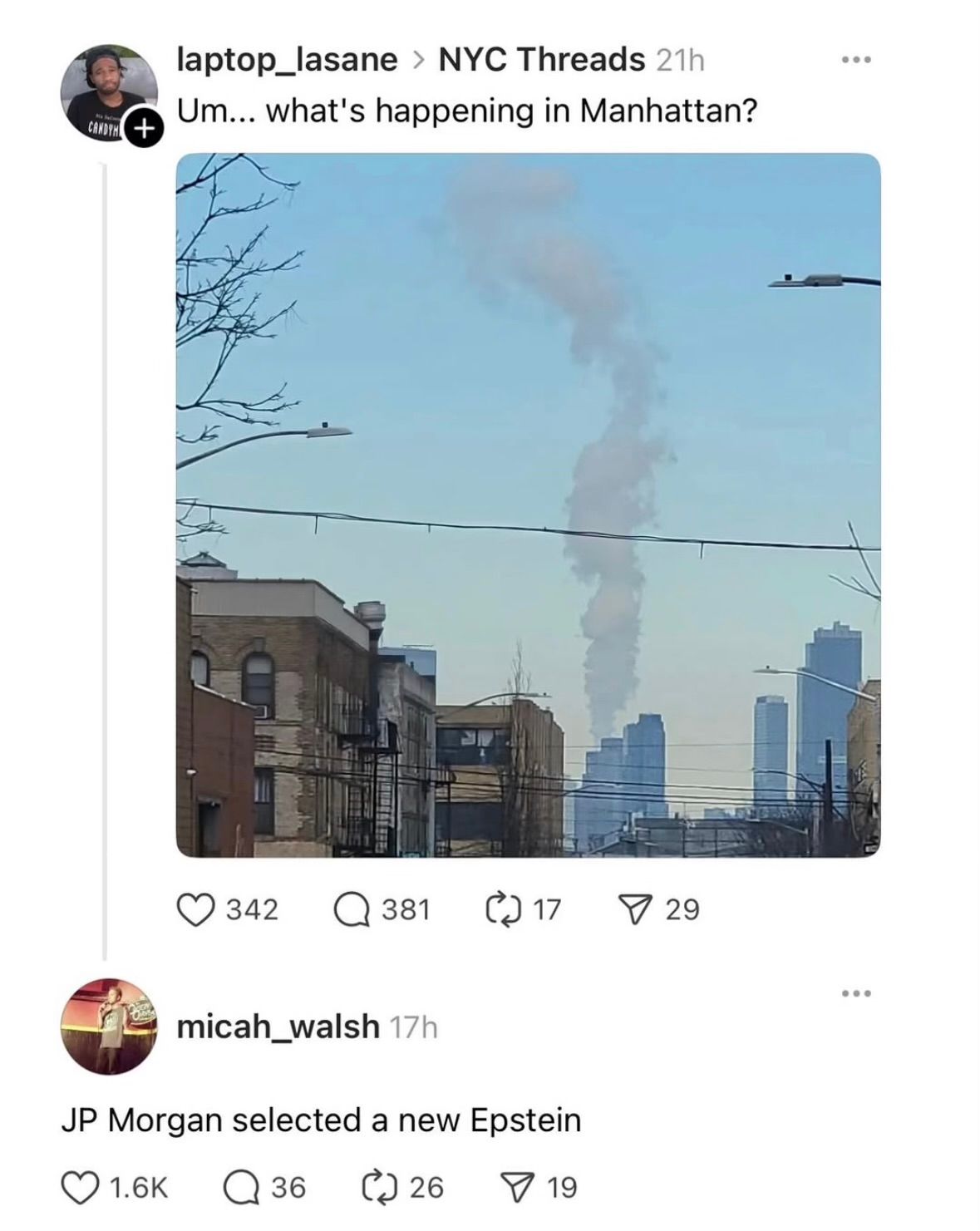Image resolution: width=980 pixels, height=1231 pixels.
Task: Open overflow menu on micah_walsh's reply
Action: [854, 993]
